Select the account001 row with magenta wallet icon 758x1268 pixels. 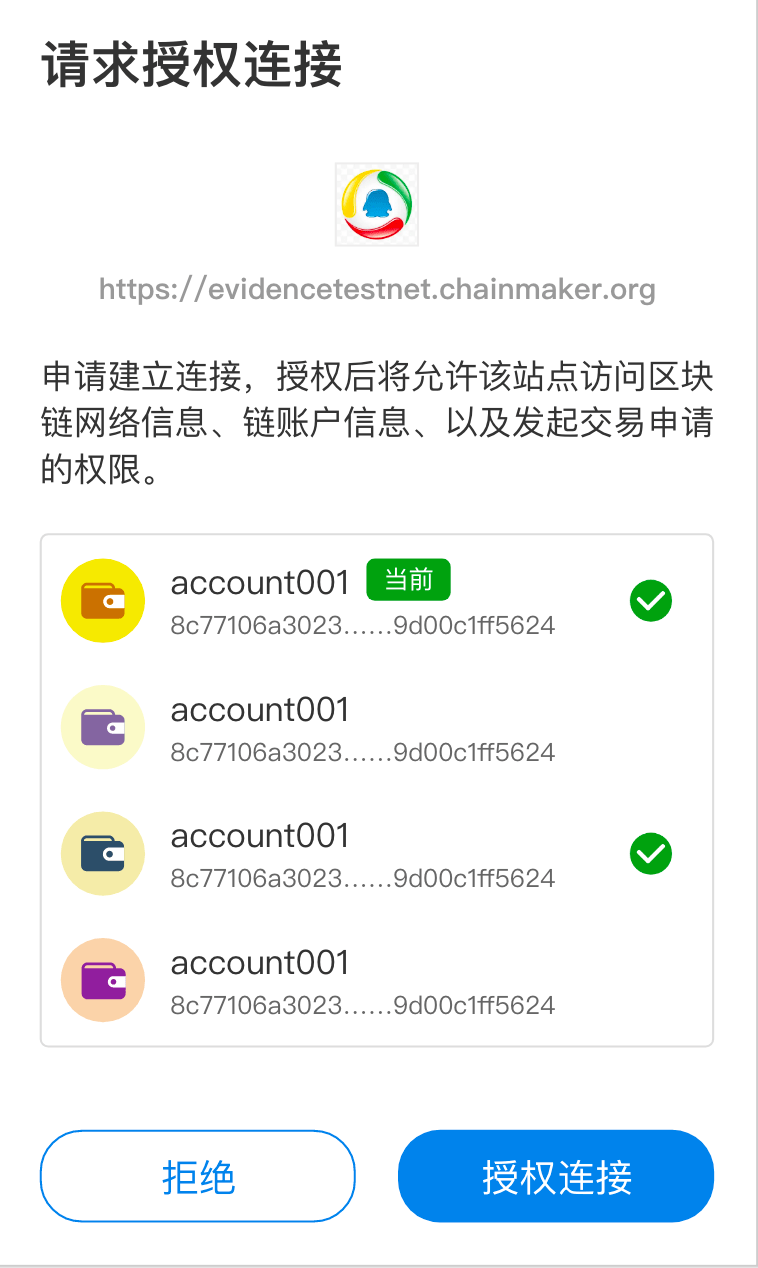click(376, 980)
